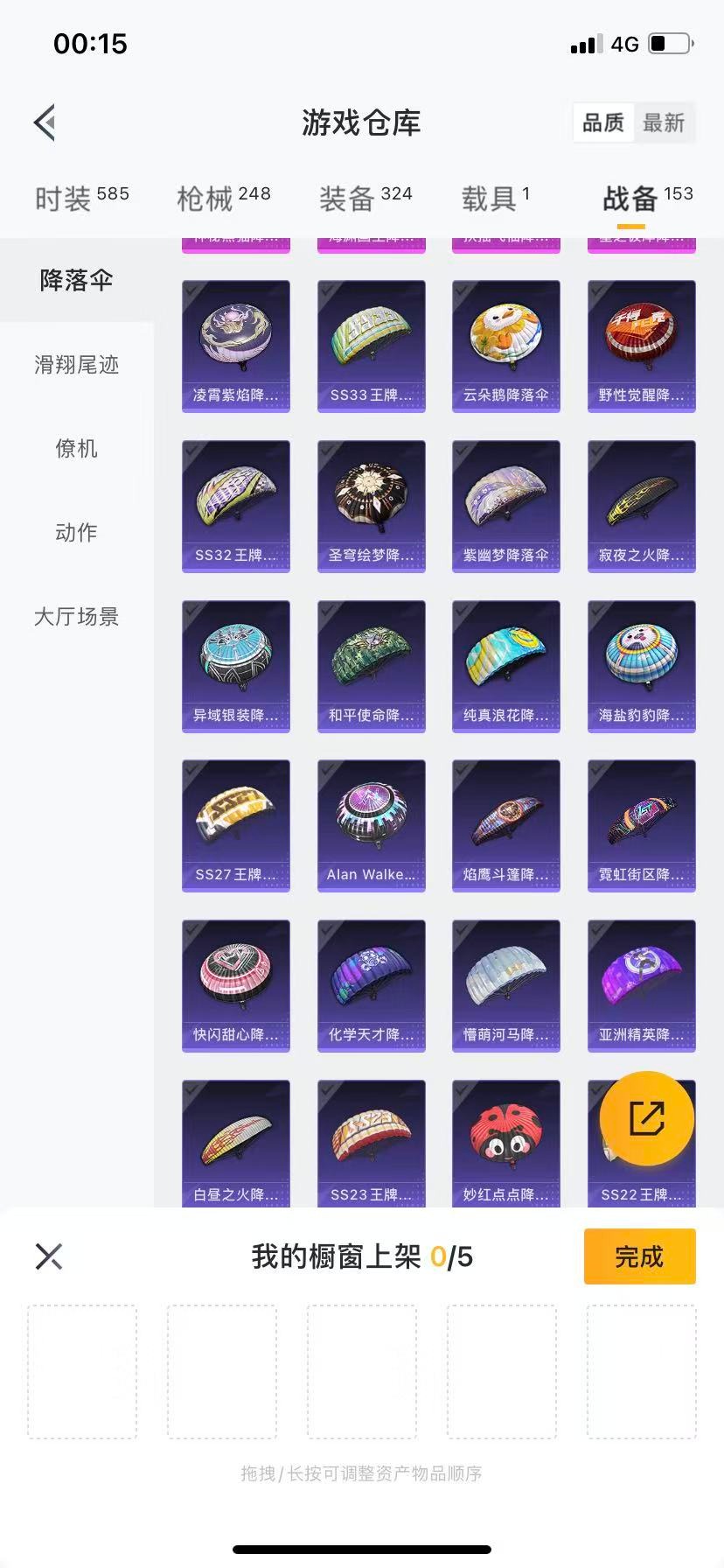Go back from 游戏仓库 screen
The height and width of the screenshot is (1568, 724).
click(x=45, y=122)
